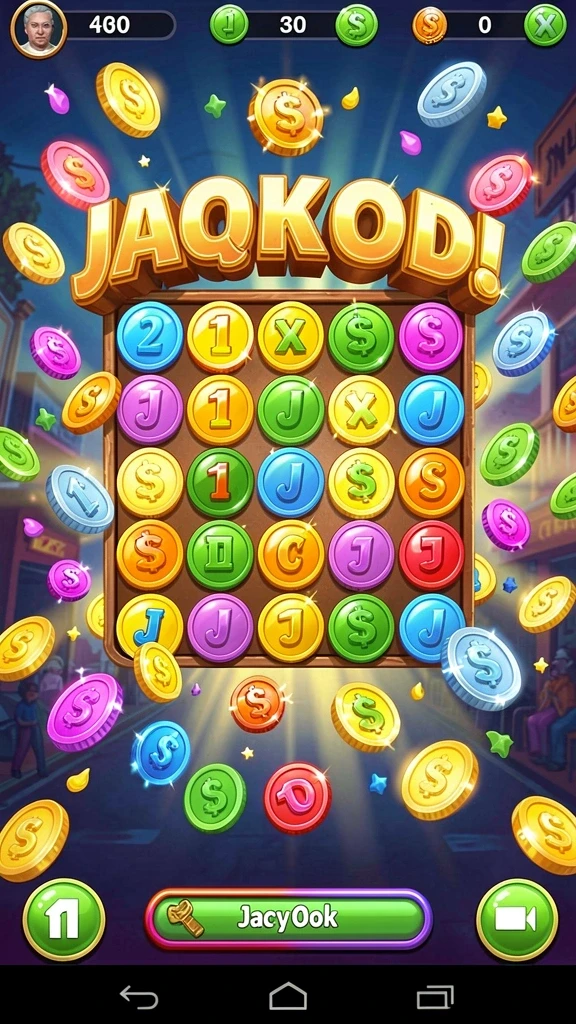This screenshot has width=576, height=1024.
Task: Select the red J coin
Action: click(431, 555)
